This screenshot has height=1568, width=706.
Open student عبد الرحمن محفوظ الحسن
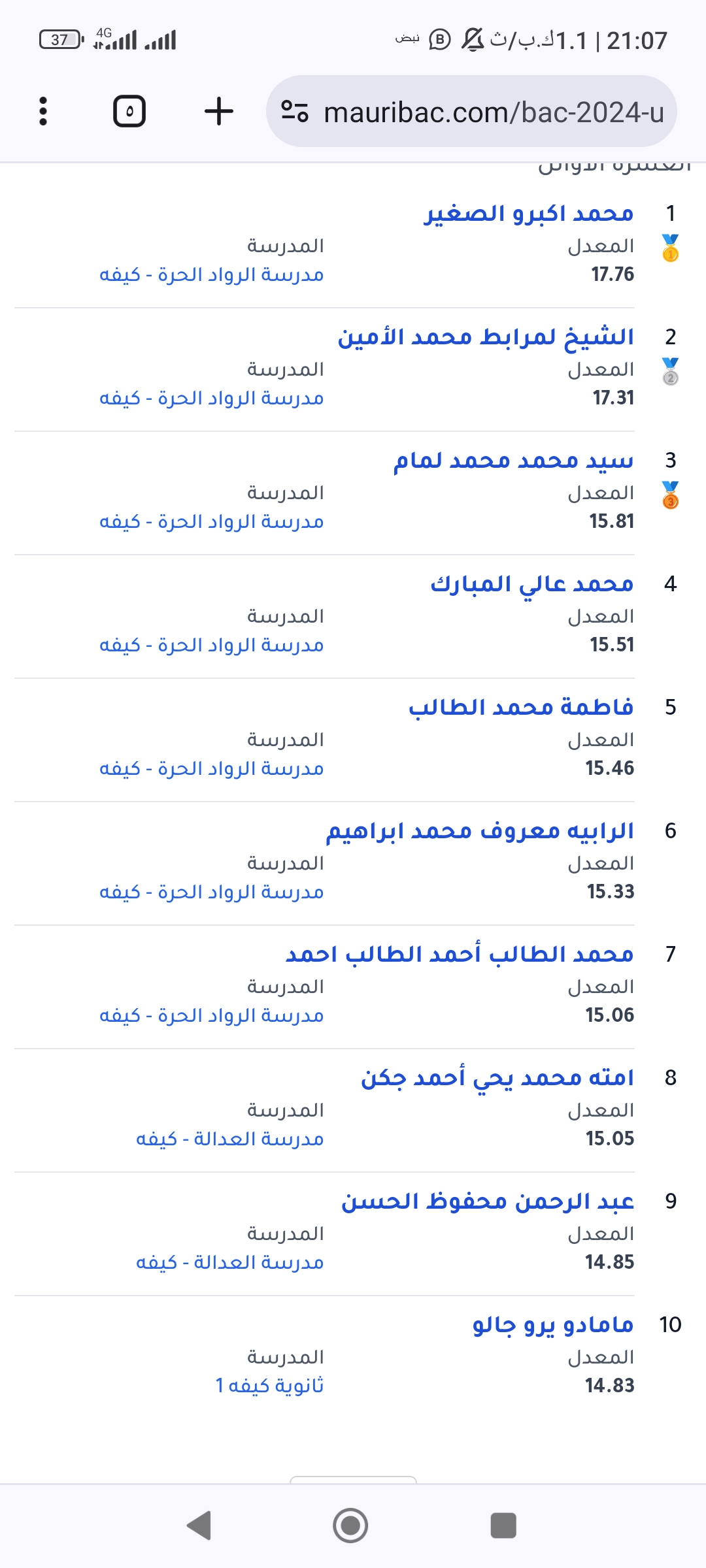[488, 1201]
